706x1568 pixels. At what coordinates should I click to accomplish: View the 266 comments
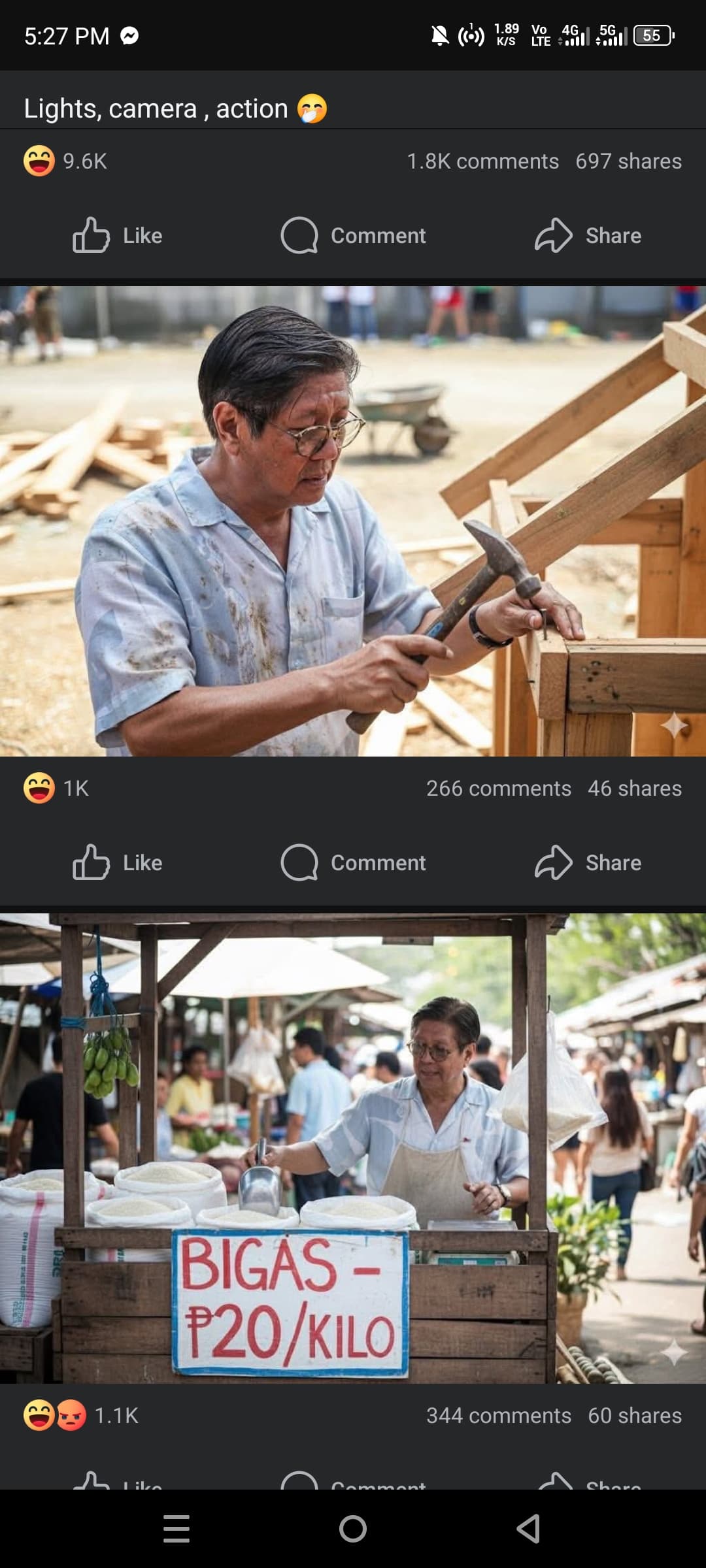pos(498,789)
